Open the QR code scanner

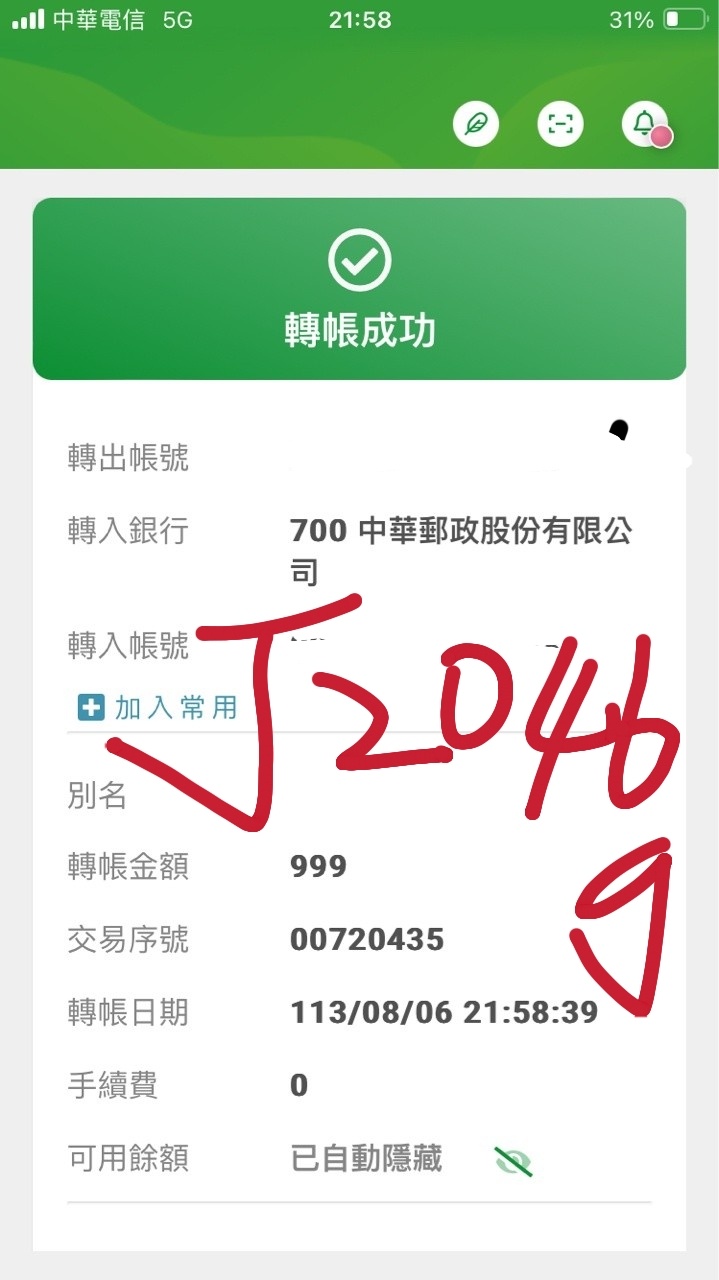[x=560, y=124]
